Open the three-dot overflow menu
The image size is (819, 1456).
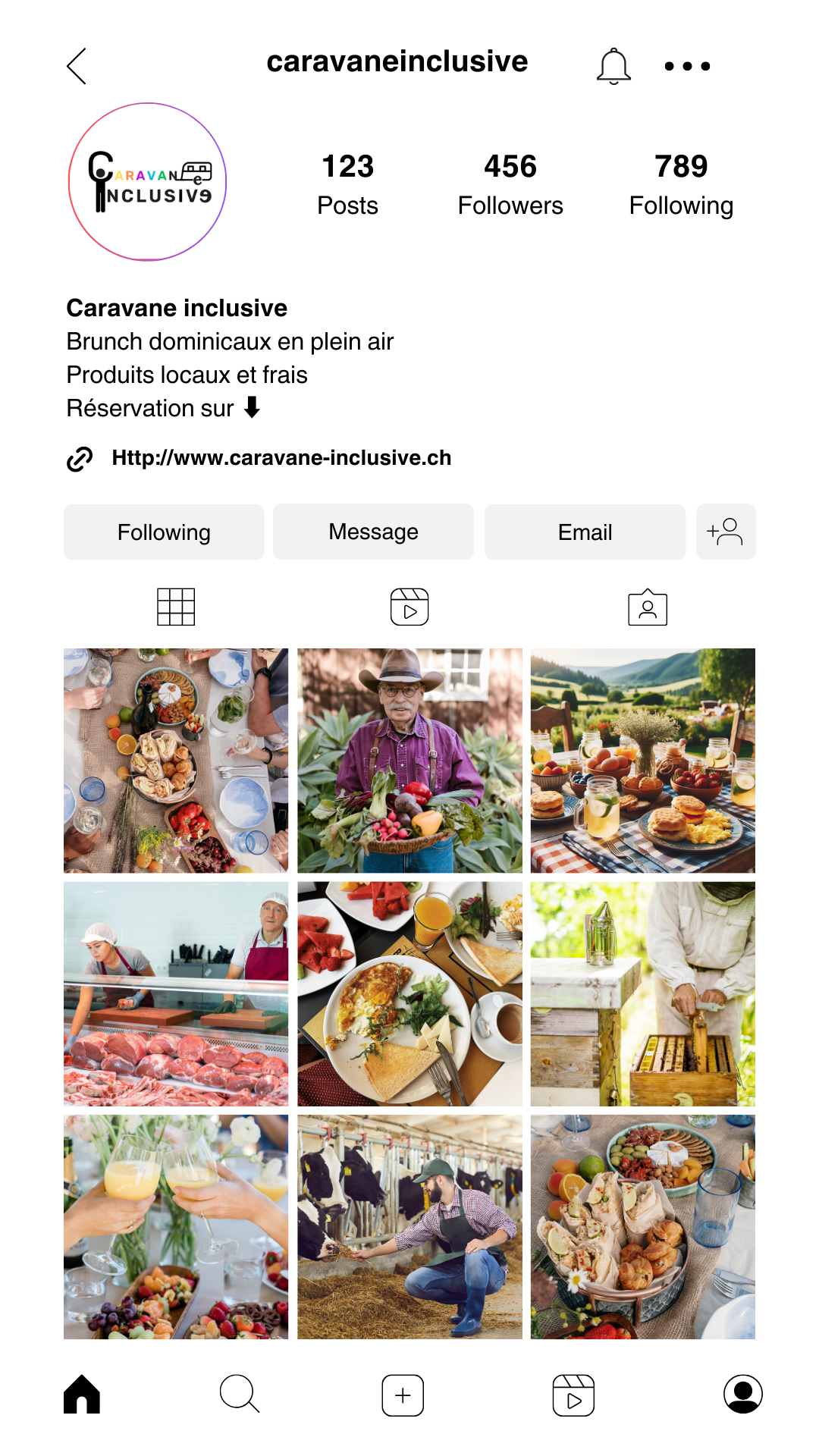pos(687,66)
